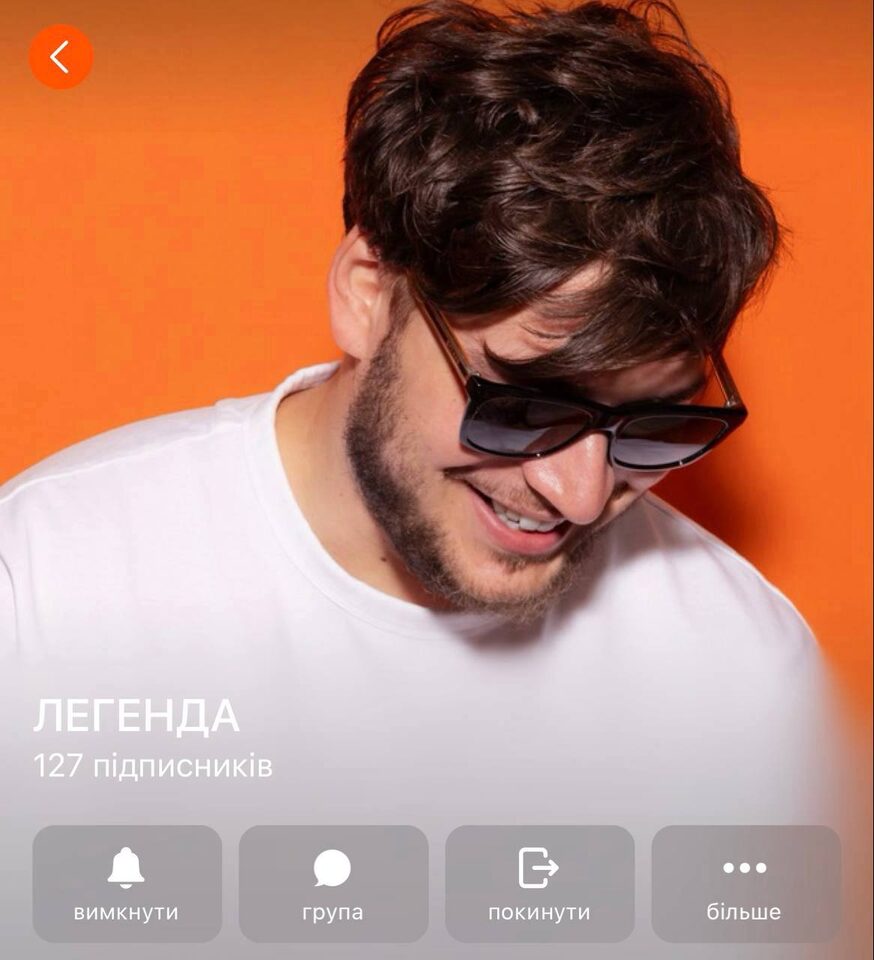Leave the channel via покинути
874x960 pixels.
[539, 883]
